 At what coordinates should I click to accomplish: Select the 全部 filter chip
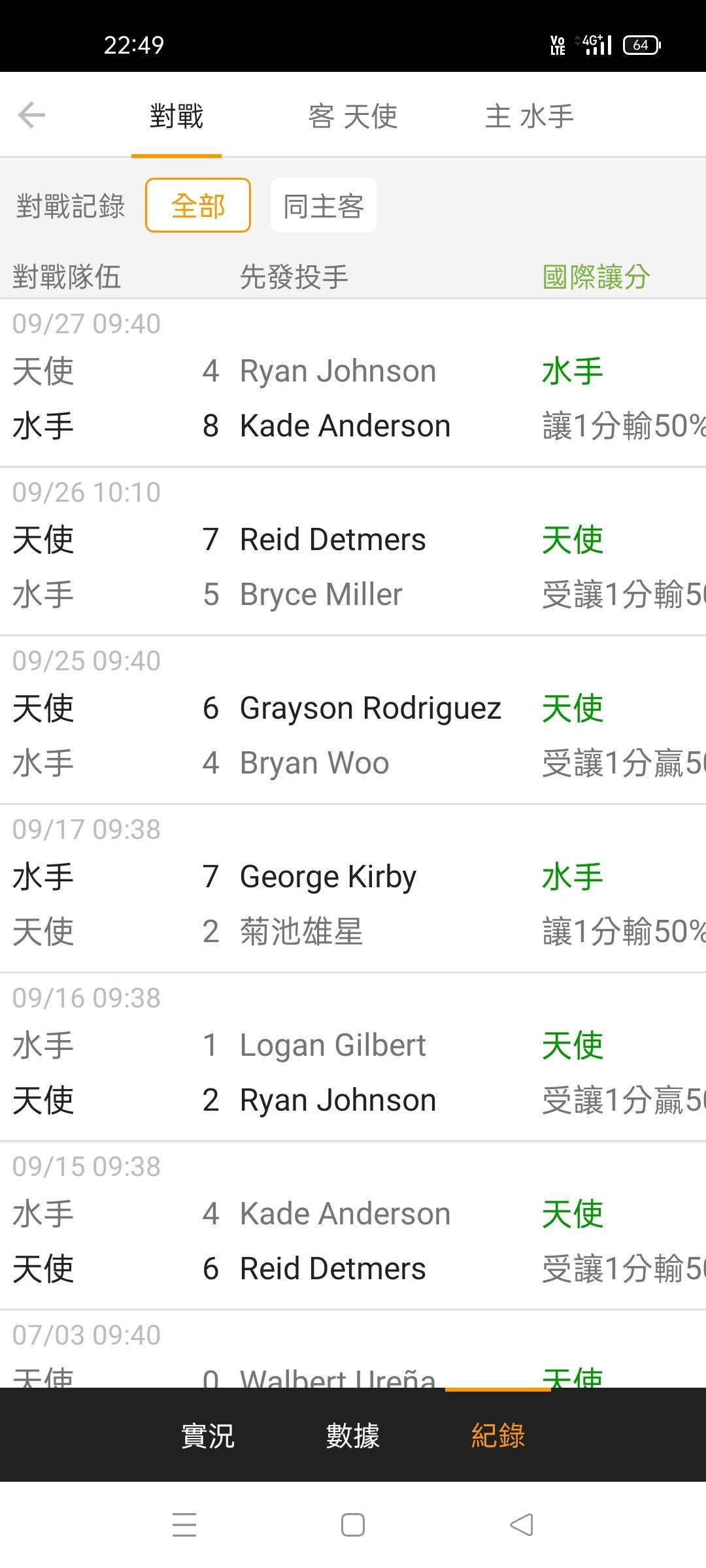click(x=198, y=205)
